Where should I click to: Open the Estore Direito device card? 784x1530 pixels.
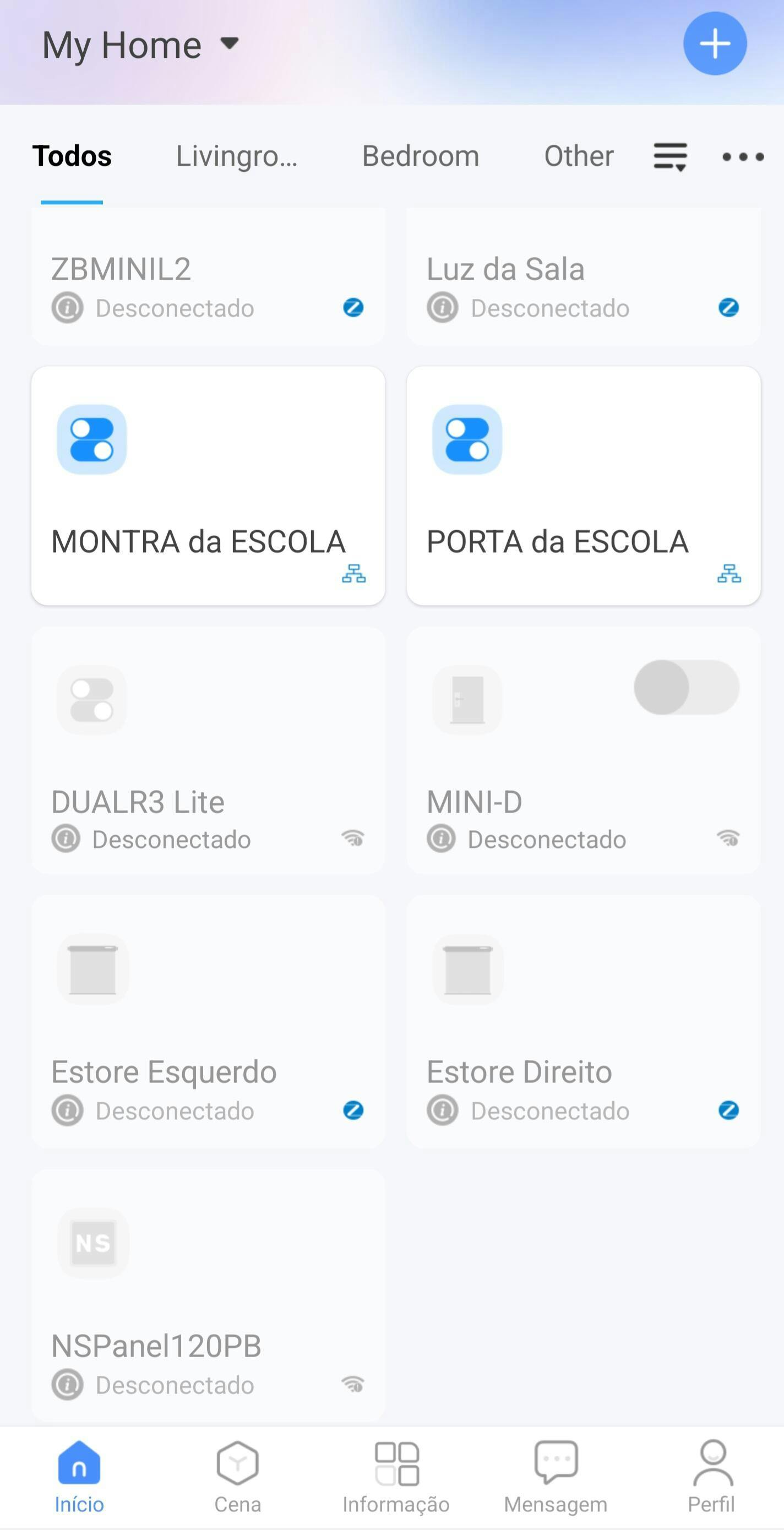(x=583, y=1022)
